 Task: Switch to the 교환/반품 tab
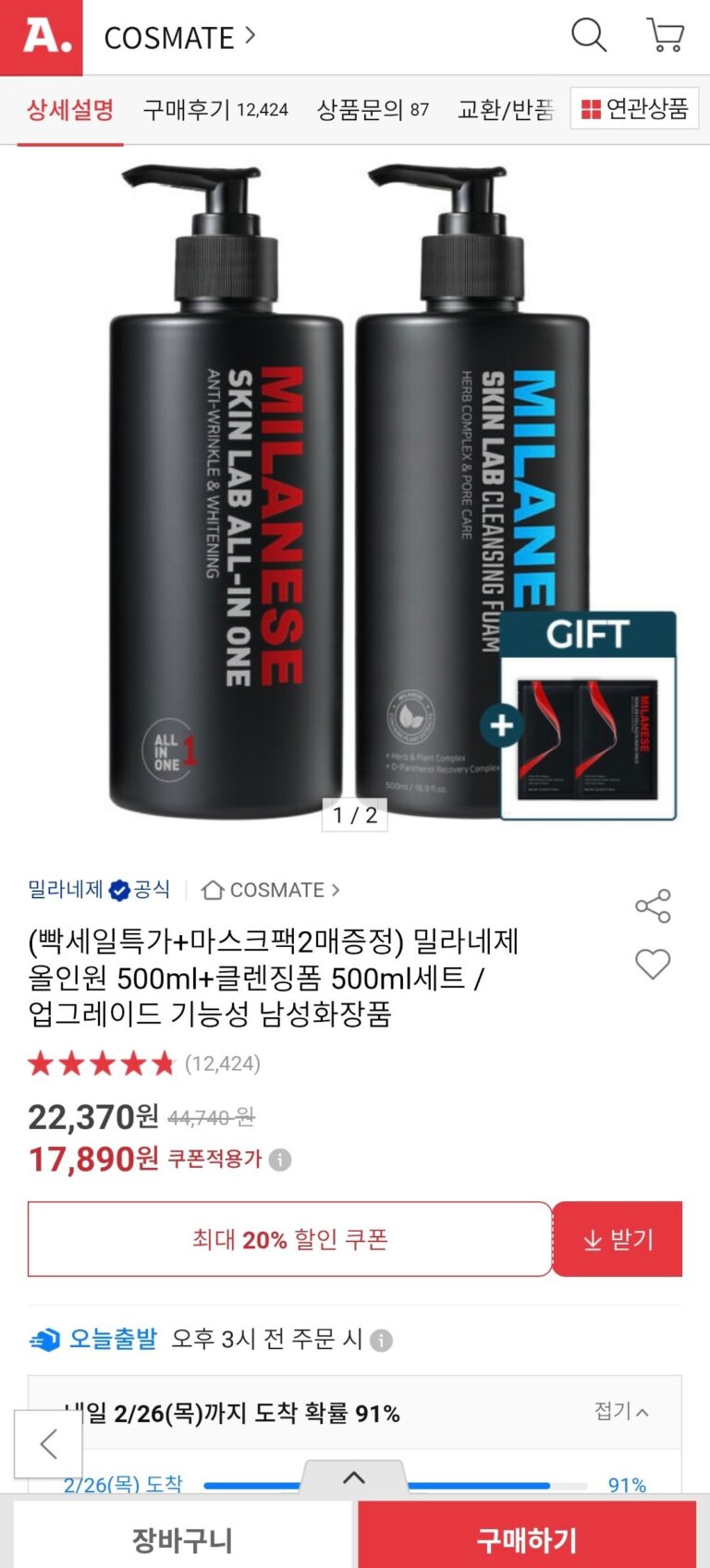[x=505, y=110]
